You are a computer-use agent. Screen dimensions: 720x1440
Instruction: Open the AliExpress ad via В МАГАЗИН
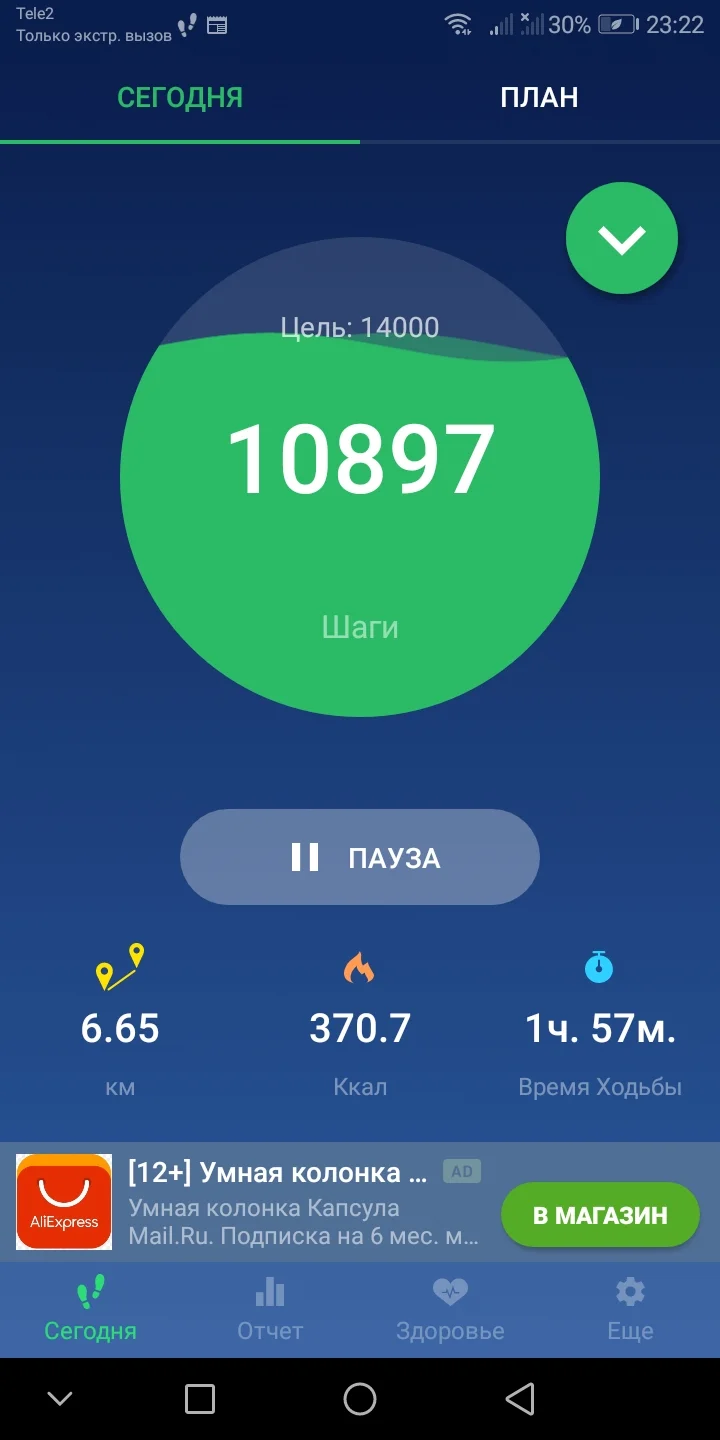[x=600, y=1215]
